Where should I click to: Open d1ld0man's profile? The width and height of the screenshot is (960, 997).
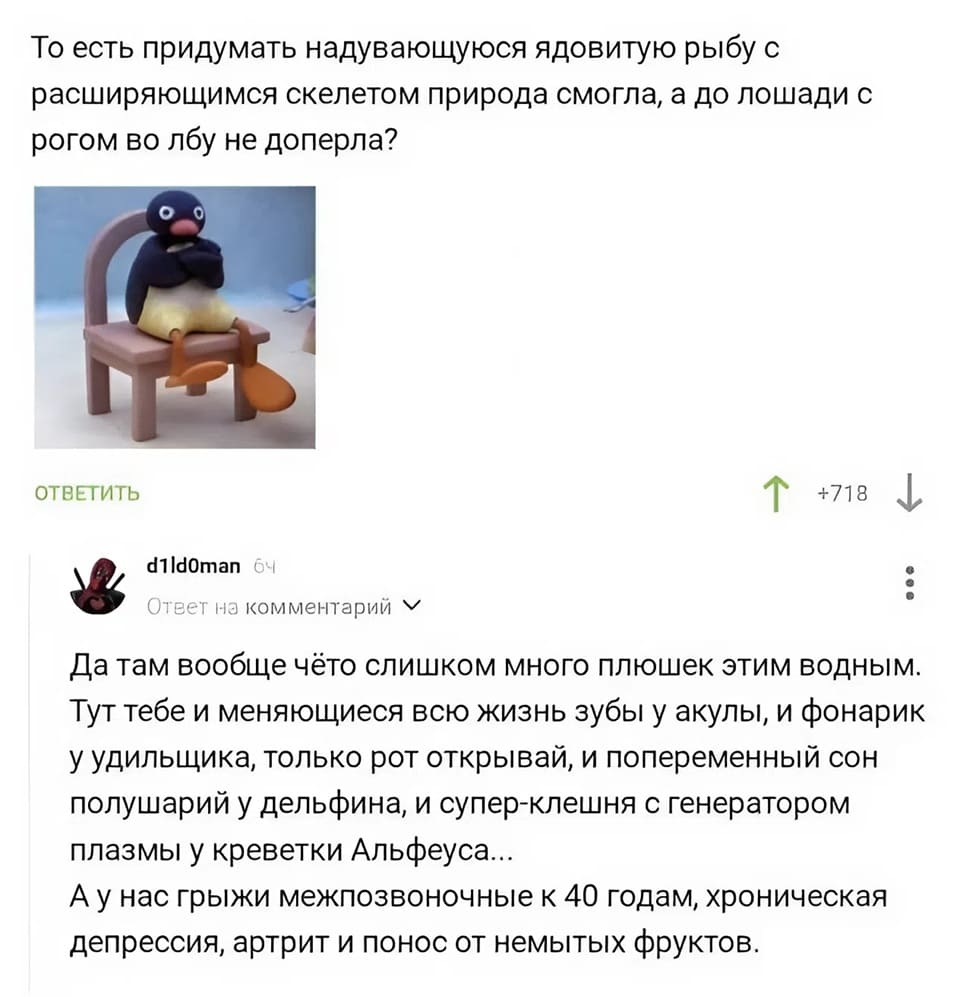pos(193,565)
